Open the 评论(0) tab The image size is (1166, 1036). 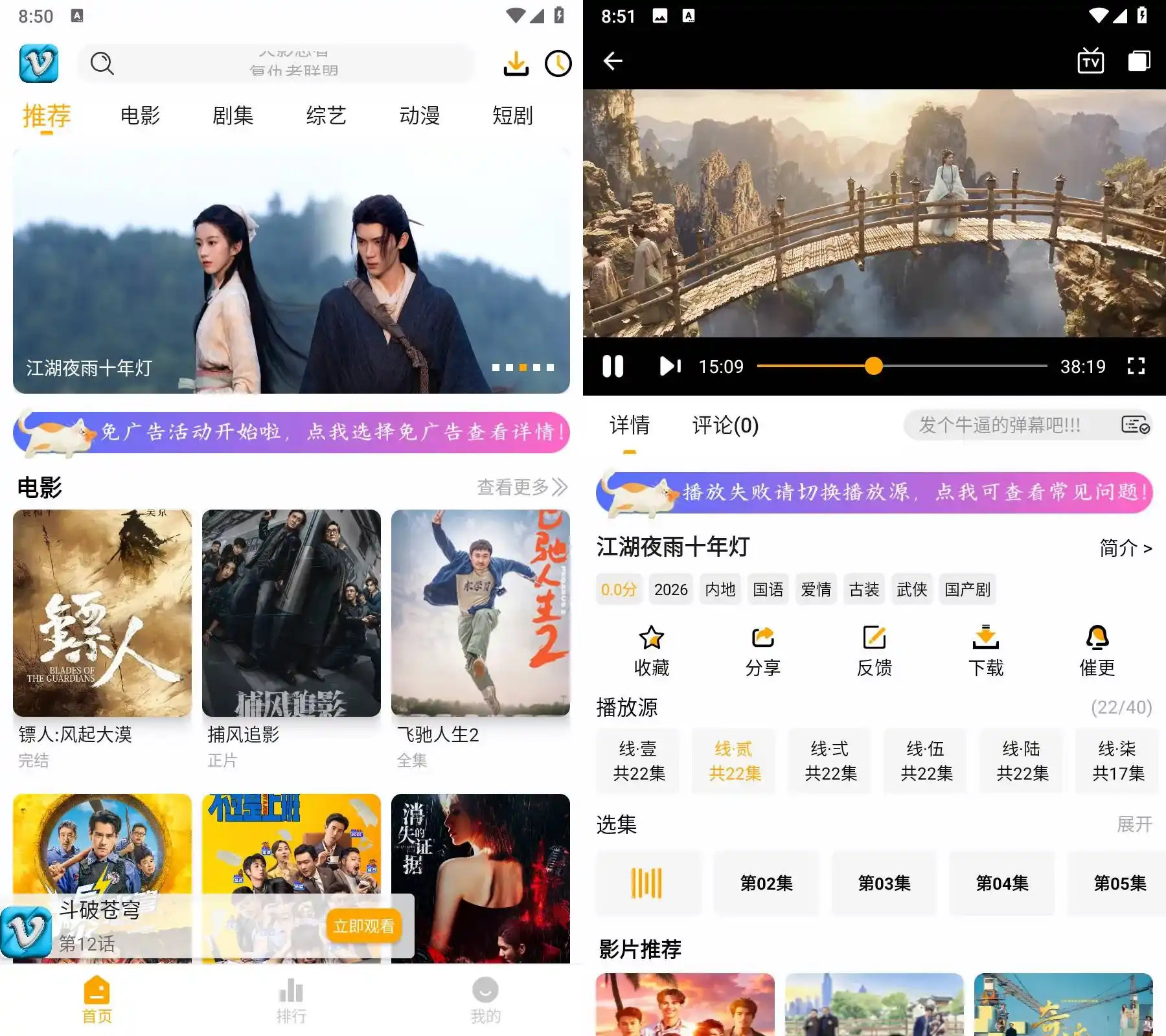(725, 425)
